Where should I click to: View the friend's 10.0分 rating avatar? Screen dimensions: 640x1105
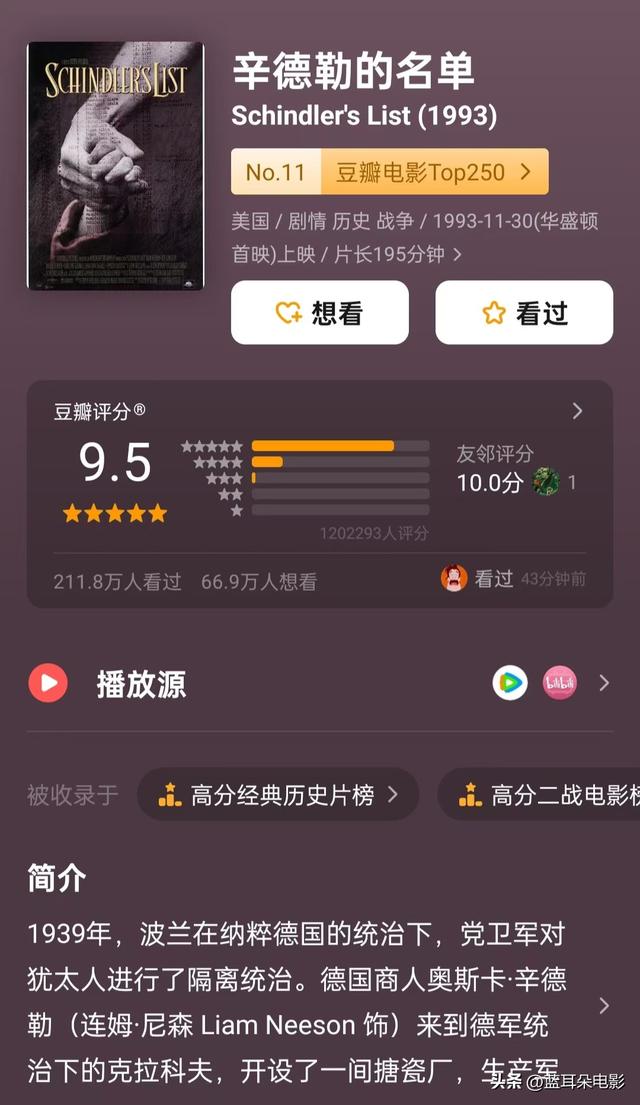545,482
